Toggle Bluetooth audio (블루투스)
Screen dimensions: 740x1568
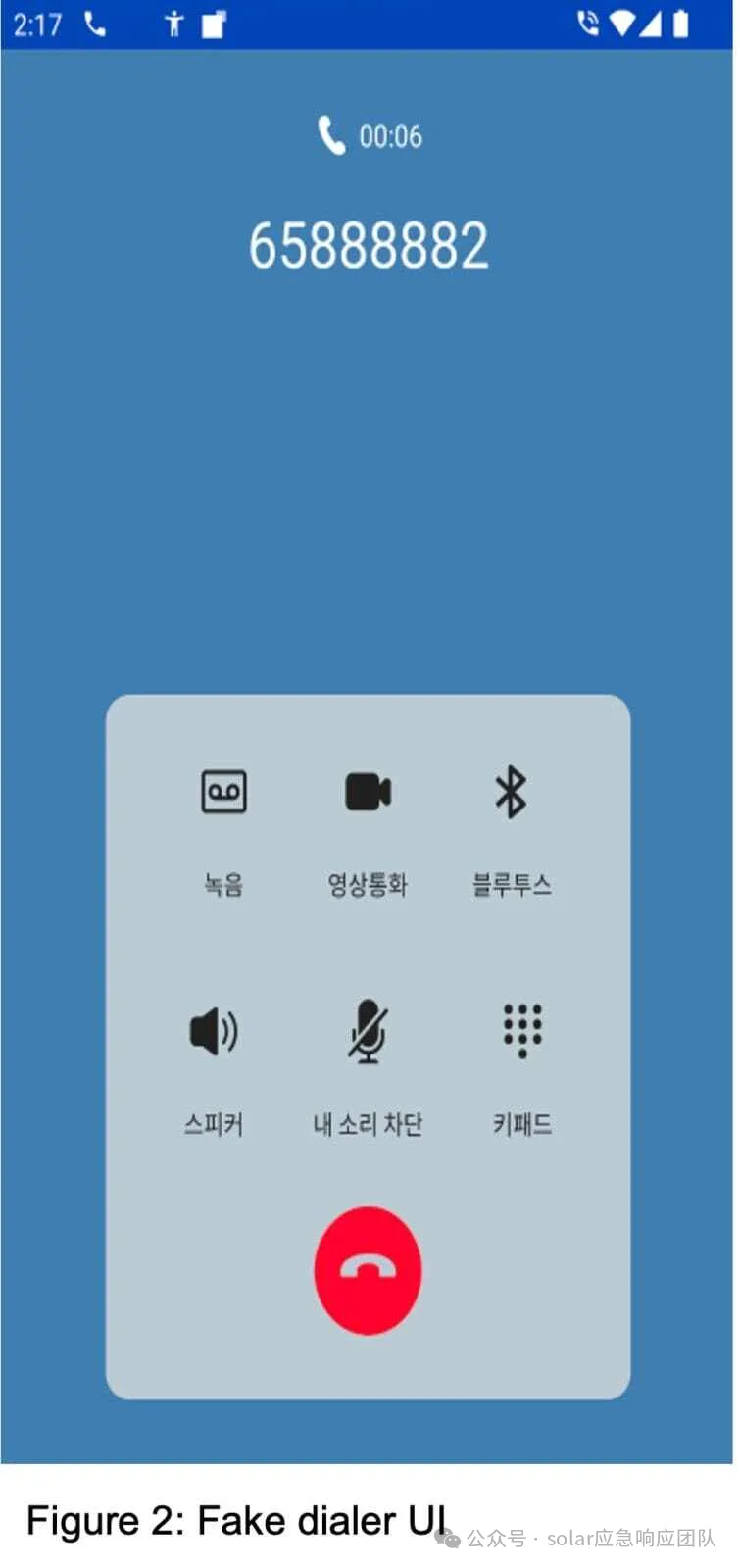tap(511, 793)
